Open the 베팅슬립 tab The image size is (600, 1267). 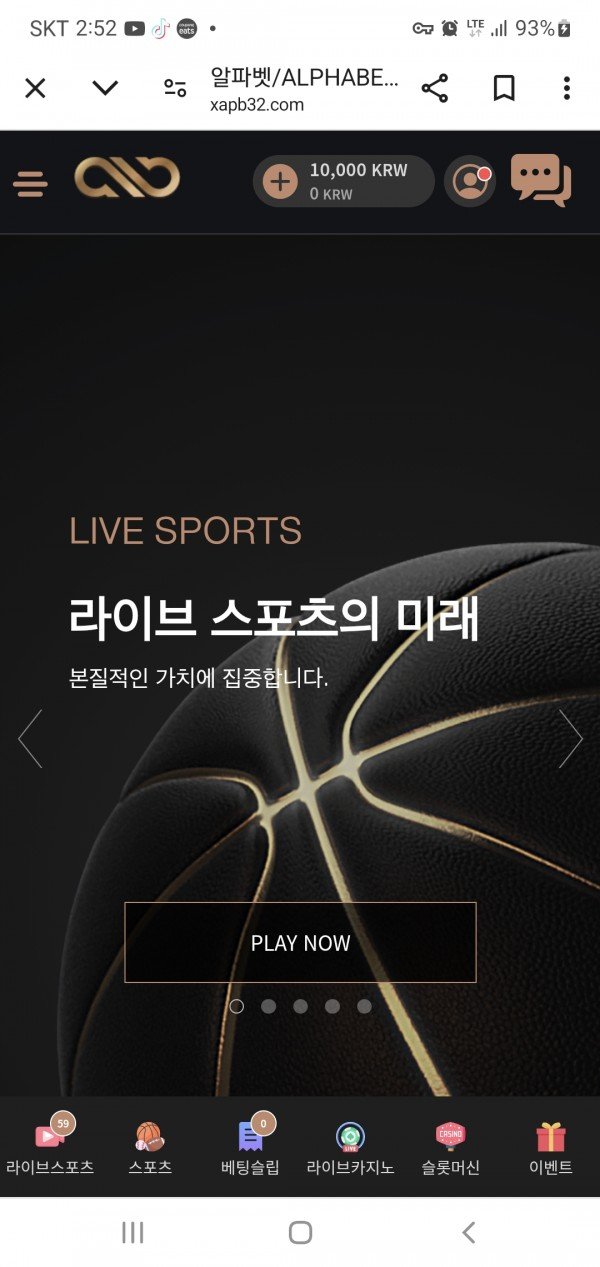(250, 1147)
